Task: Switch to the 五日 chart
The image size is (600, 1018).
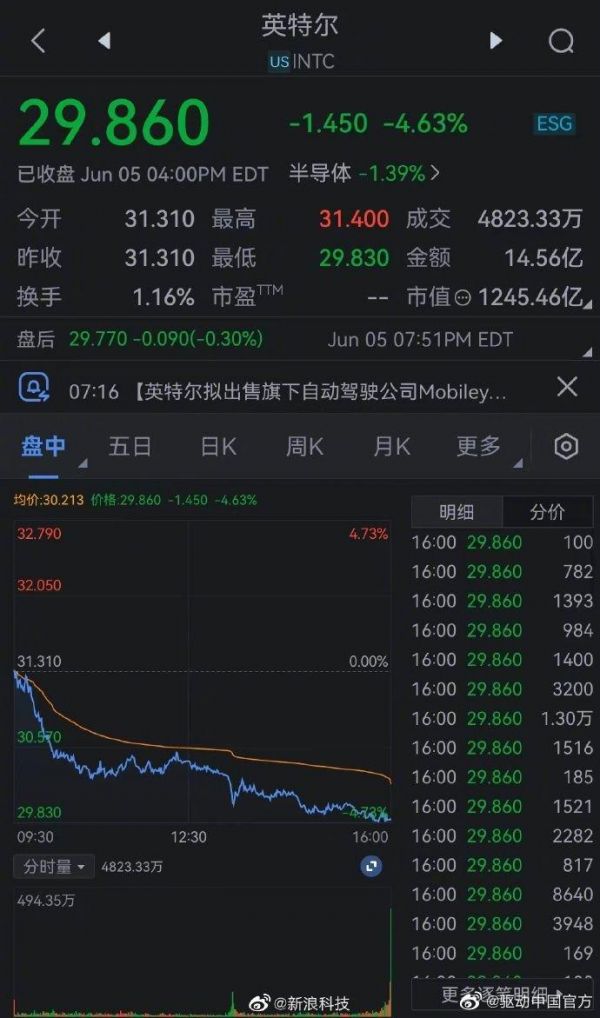Action: coord(130,446)
